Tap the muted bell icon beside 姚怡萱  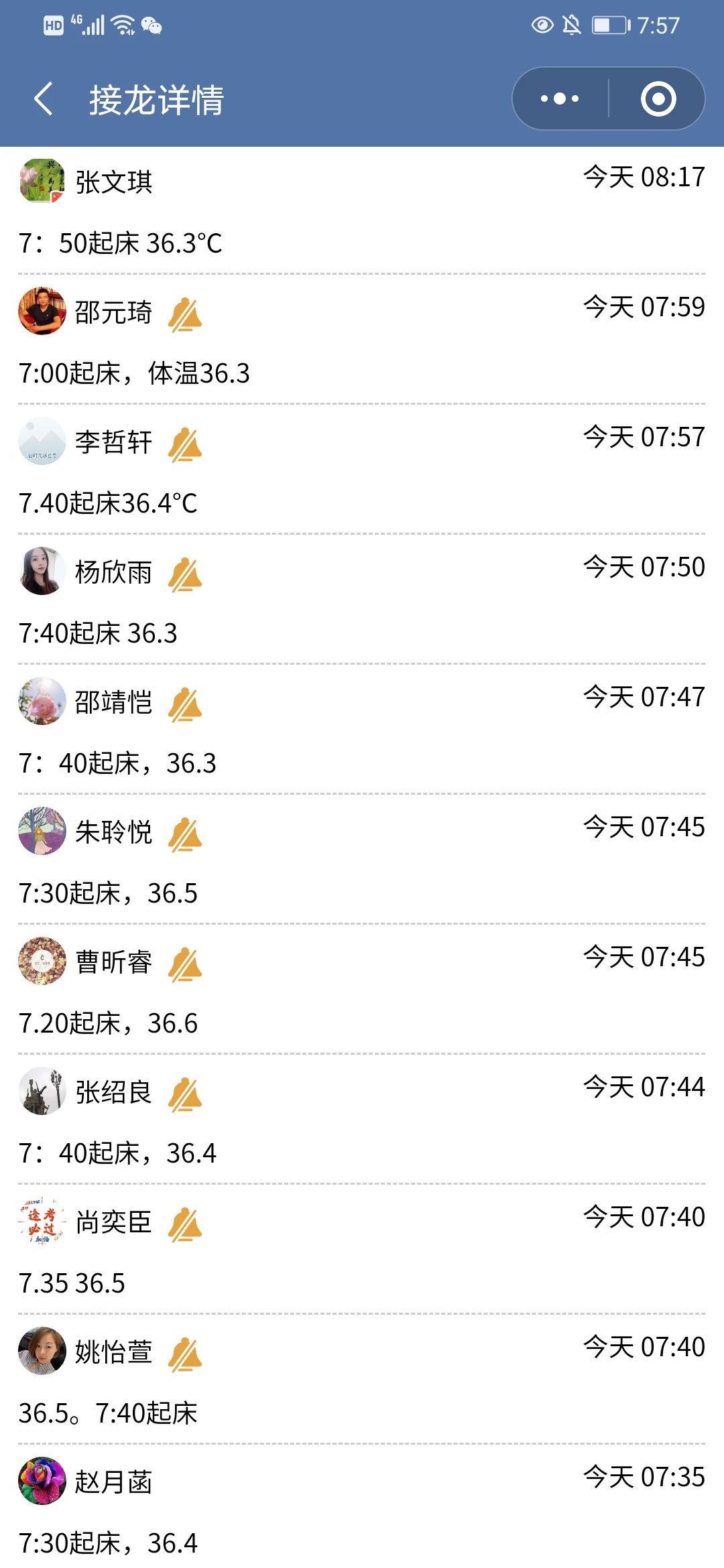point(186,1355)
